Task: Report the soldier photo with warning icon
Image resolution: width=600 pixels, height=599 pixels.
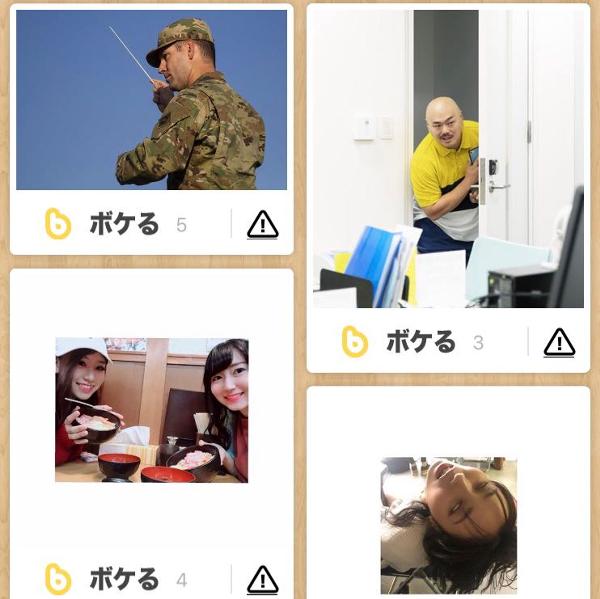Action: coord(262,224)
